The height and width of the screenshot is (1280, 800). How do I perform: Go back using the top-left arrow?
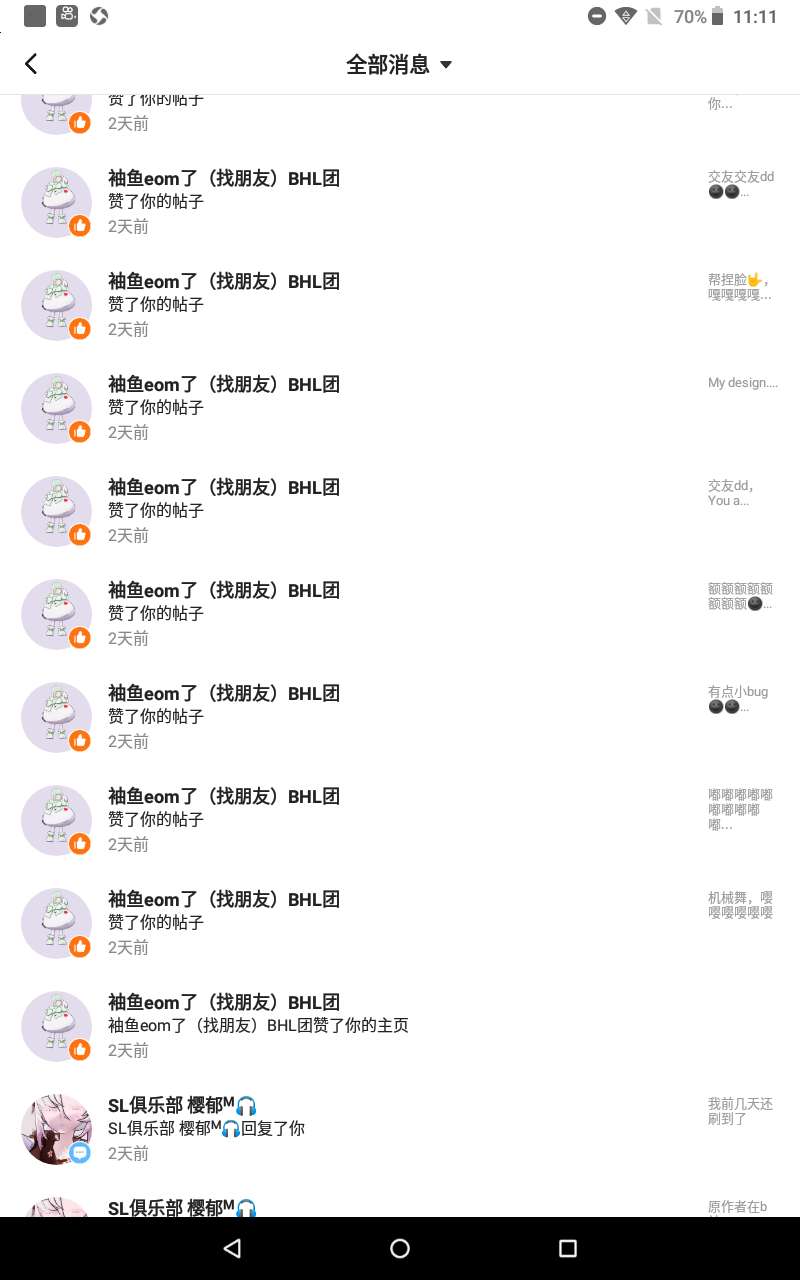pos(31,64)
